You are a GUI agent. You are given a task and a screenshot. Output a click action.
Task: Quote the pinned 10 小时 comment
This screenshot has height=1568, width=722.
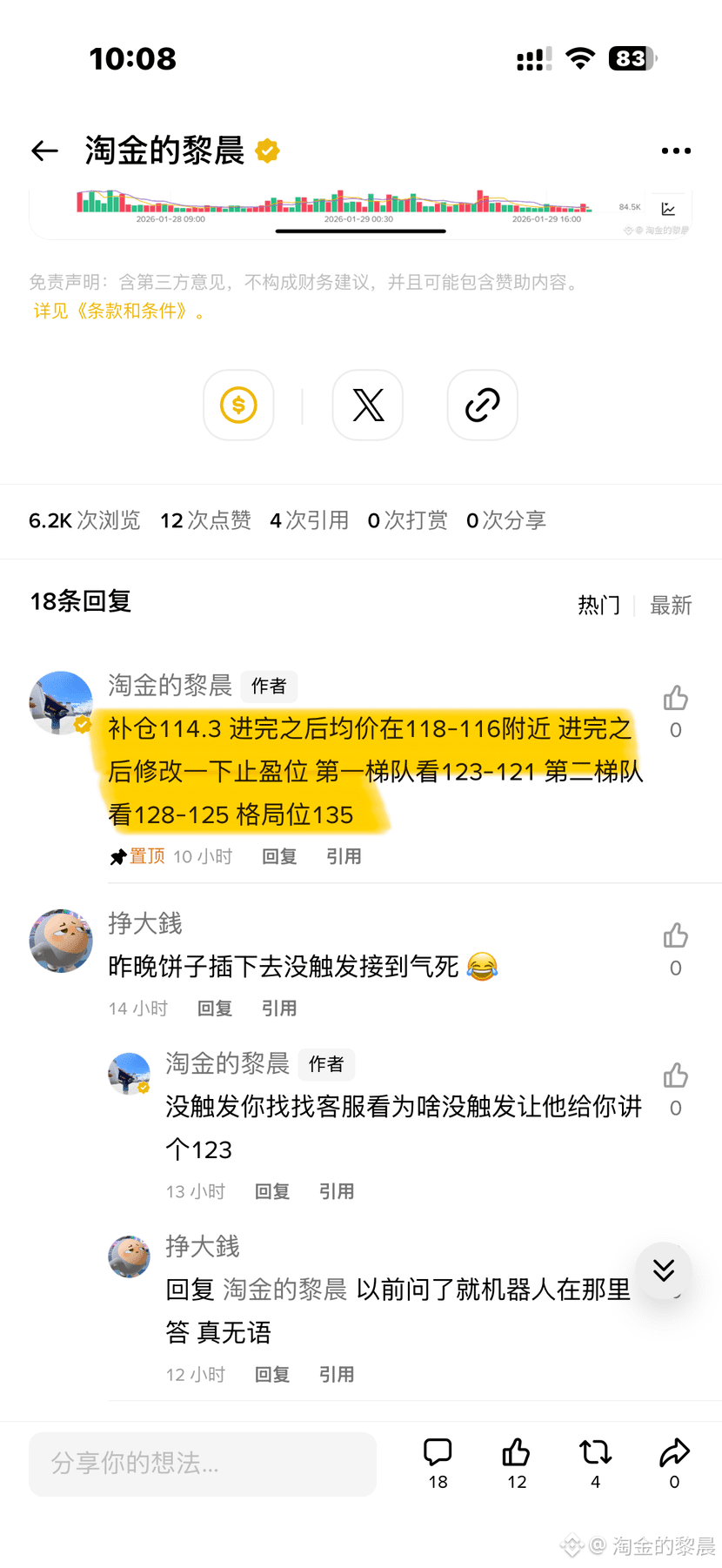click(x=344, y=857)
